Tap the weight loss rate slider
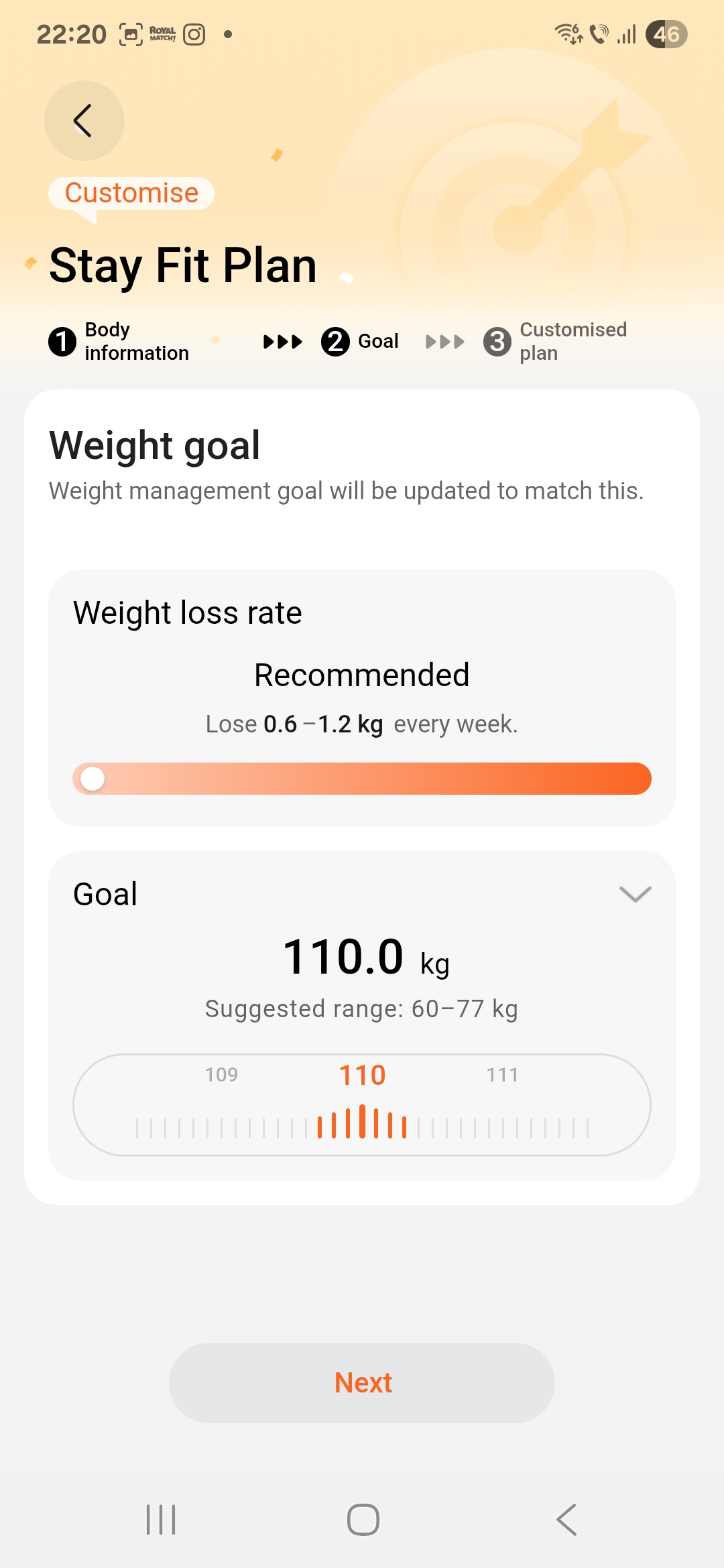Screen dimensions: 724x1568 coord(362,779)
